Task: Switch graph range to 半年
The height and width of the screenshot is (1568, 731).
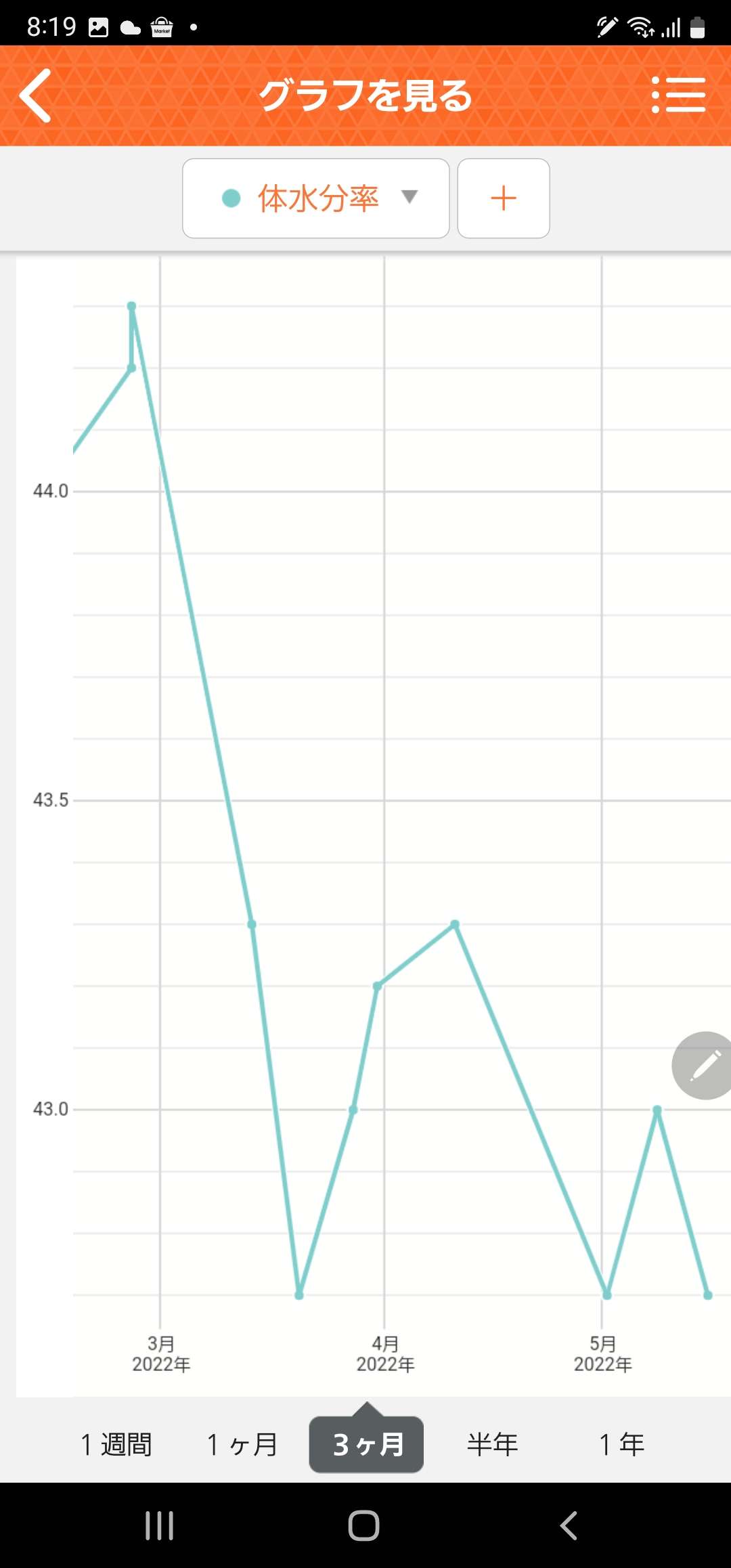Action: click(493, 1444)
